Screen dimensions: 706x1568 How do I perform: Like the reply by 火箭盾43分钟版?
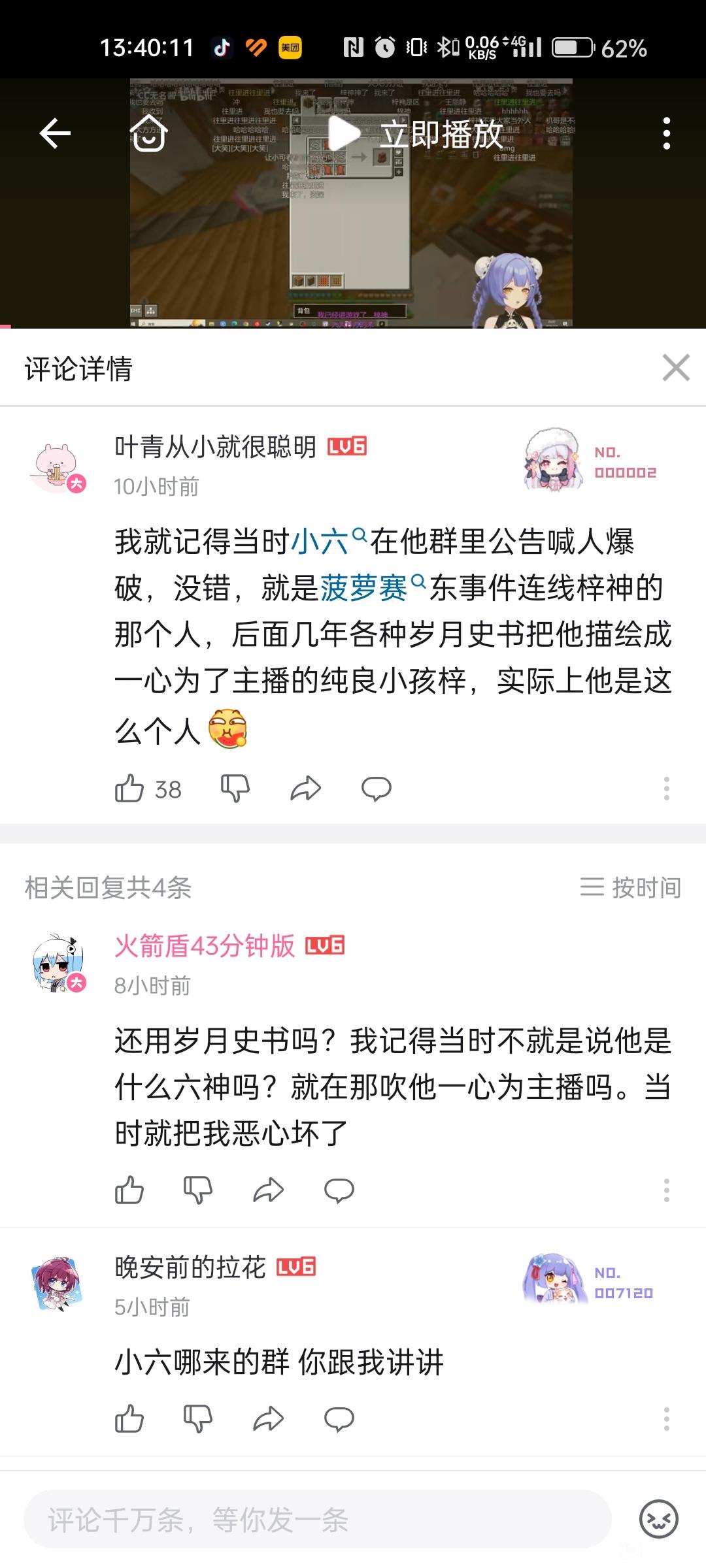(129, 1190)
